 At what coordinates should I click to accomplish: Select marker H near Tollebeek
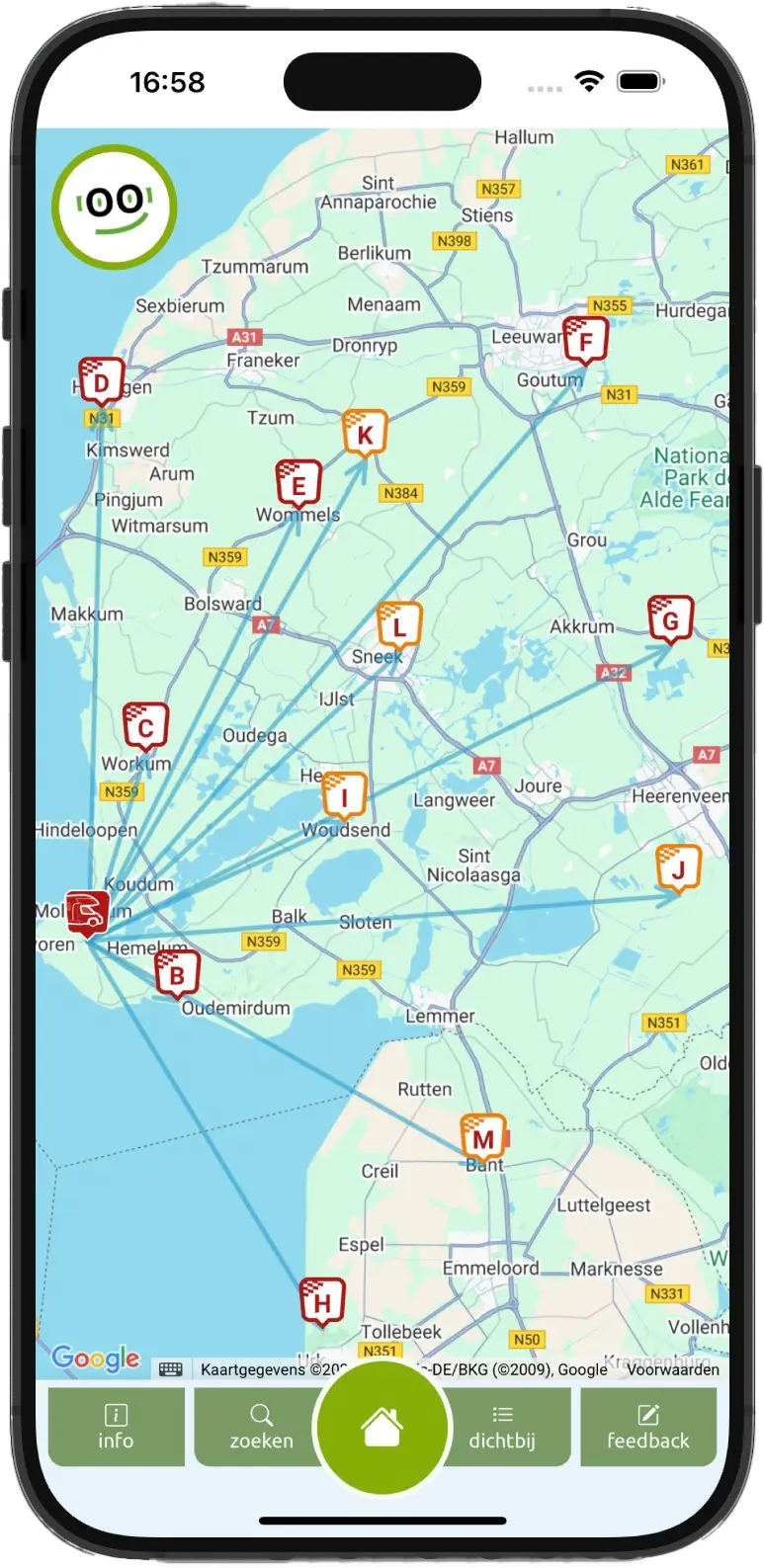click(x=322, y=1302)
